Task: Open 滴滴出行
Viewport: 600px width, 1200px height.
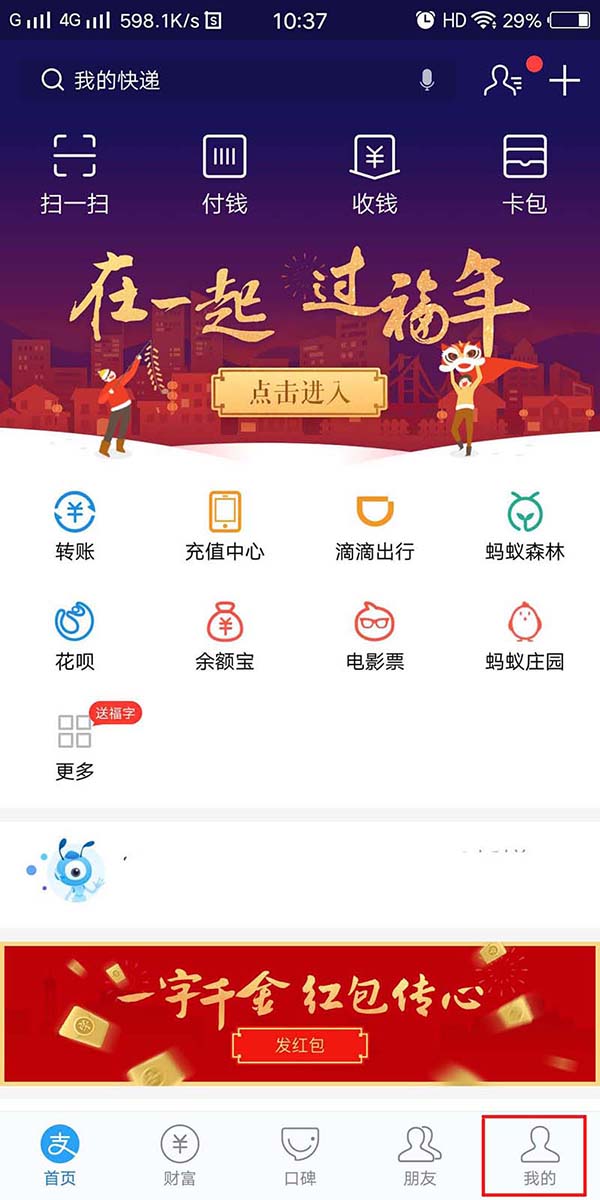Action: pyautogui.click(x=375, y=525)
